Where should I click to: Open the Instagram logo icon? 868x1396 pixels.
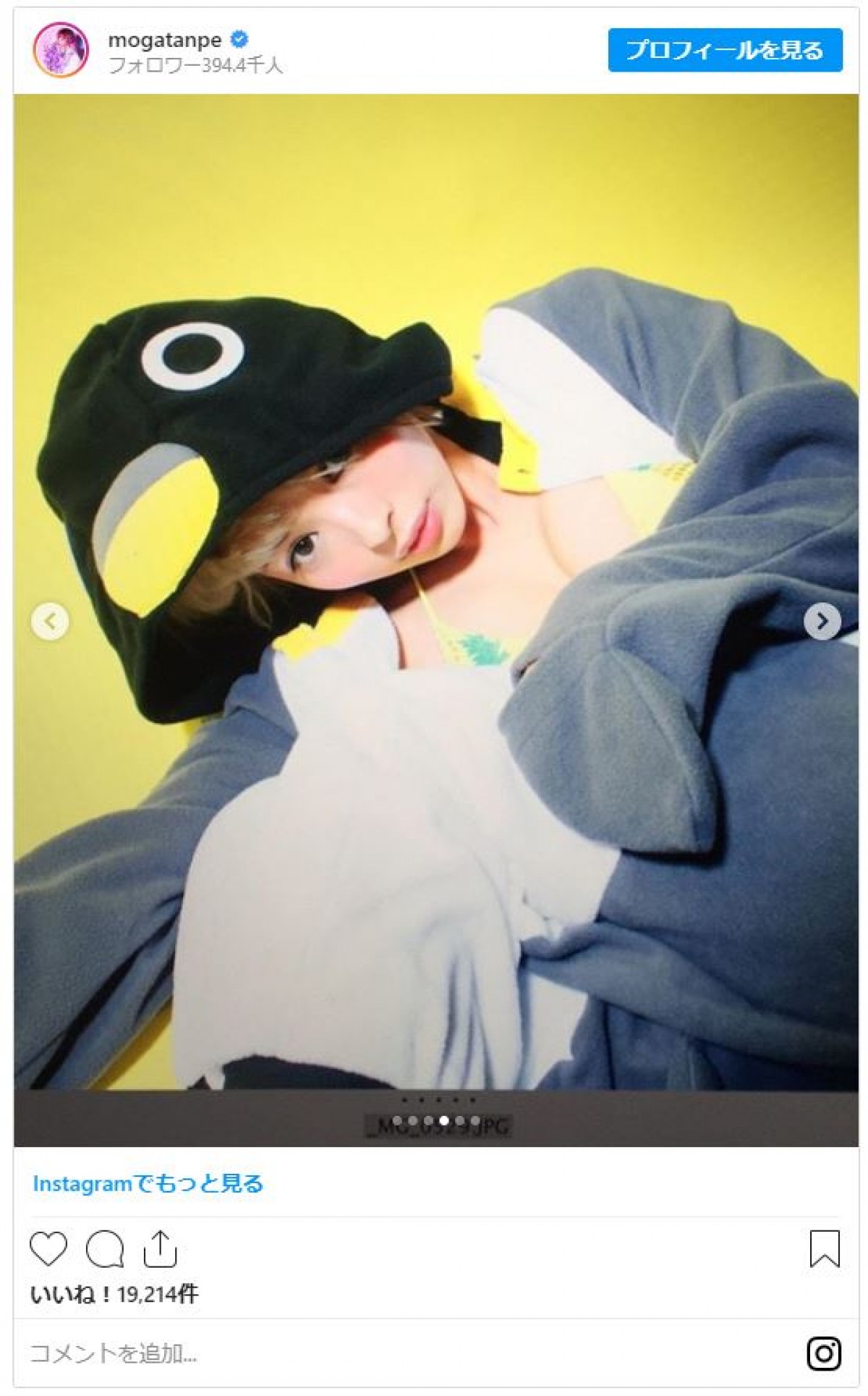(x=823, y=1353)
